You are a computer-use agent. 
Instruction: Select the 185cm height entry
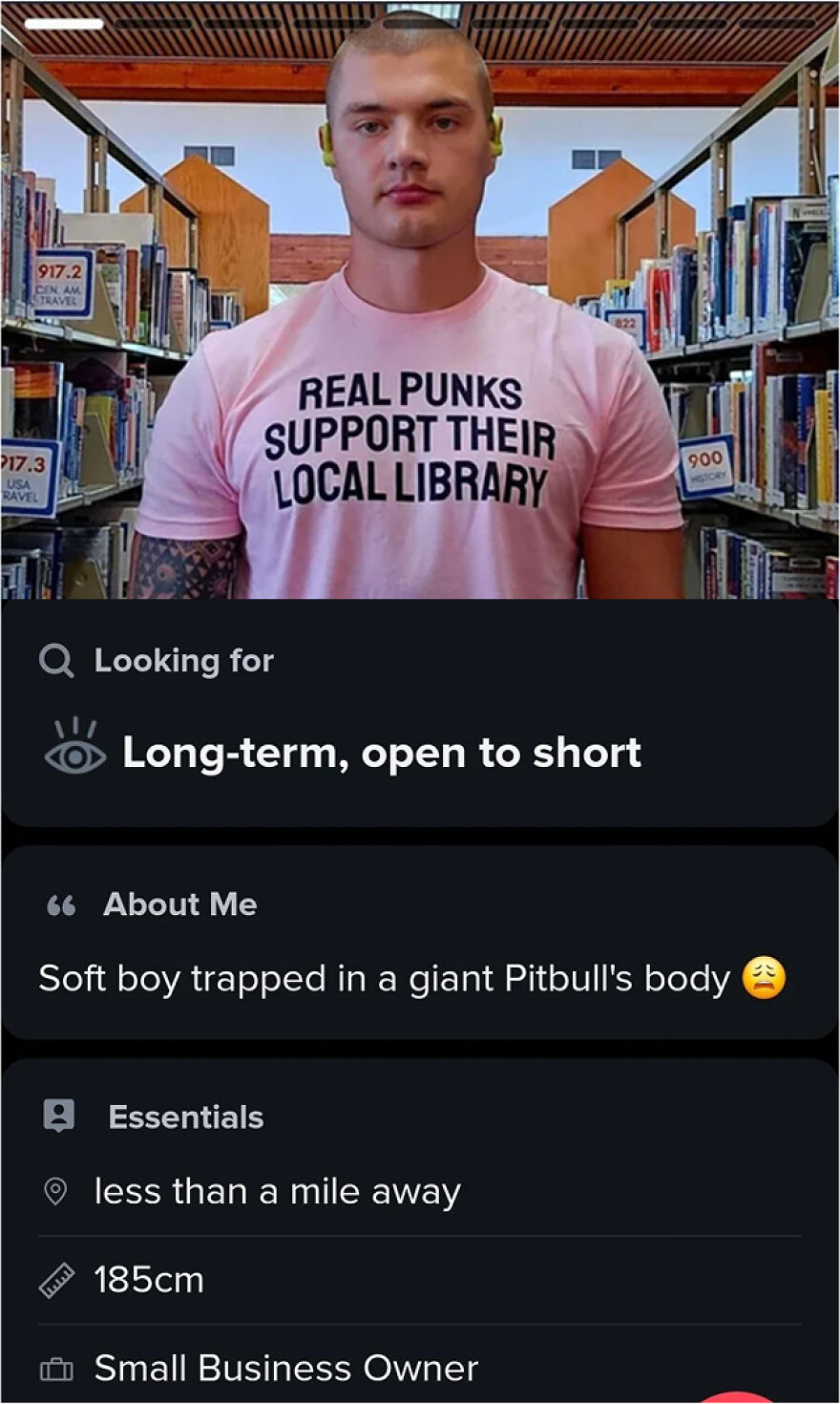150,1280
